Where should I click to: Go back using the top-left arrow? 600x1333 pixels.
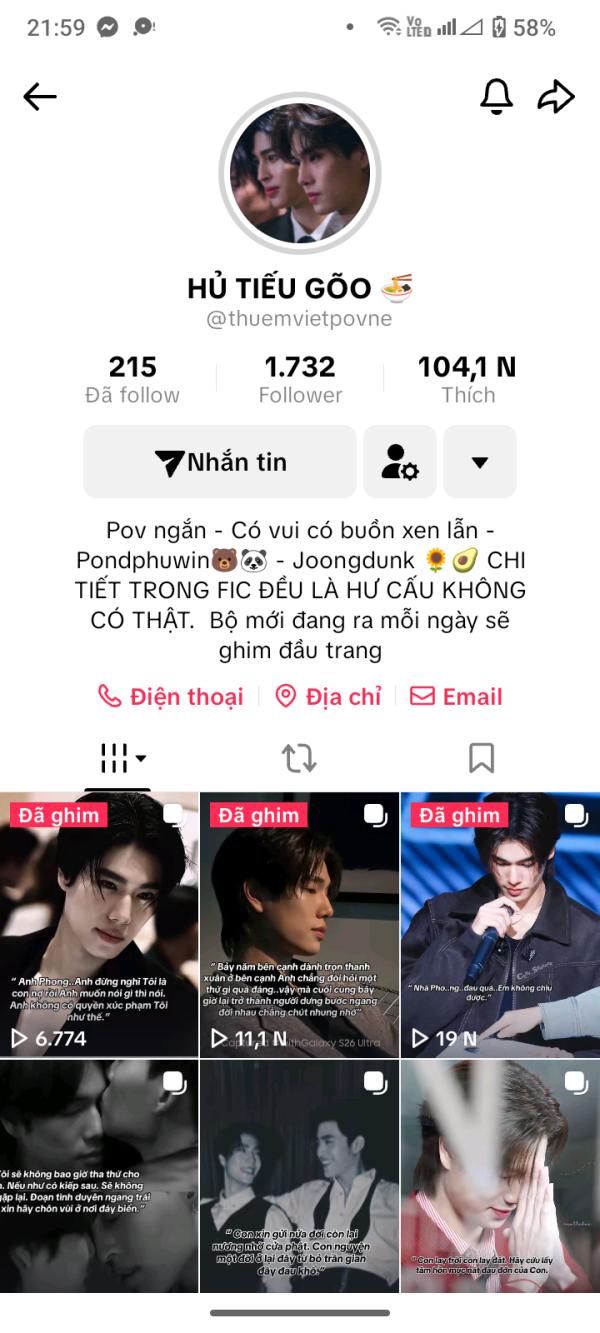pyautogui.click(x=40, y=97)
